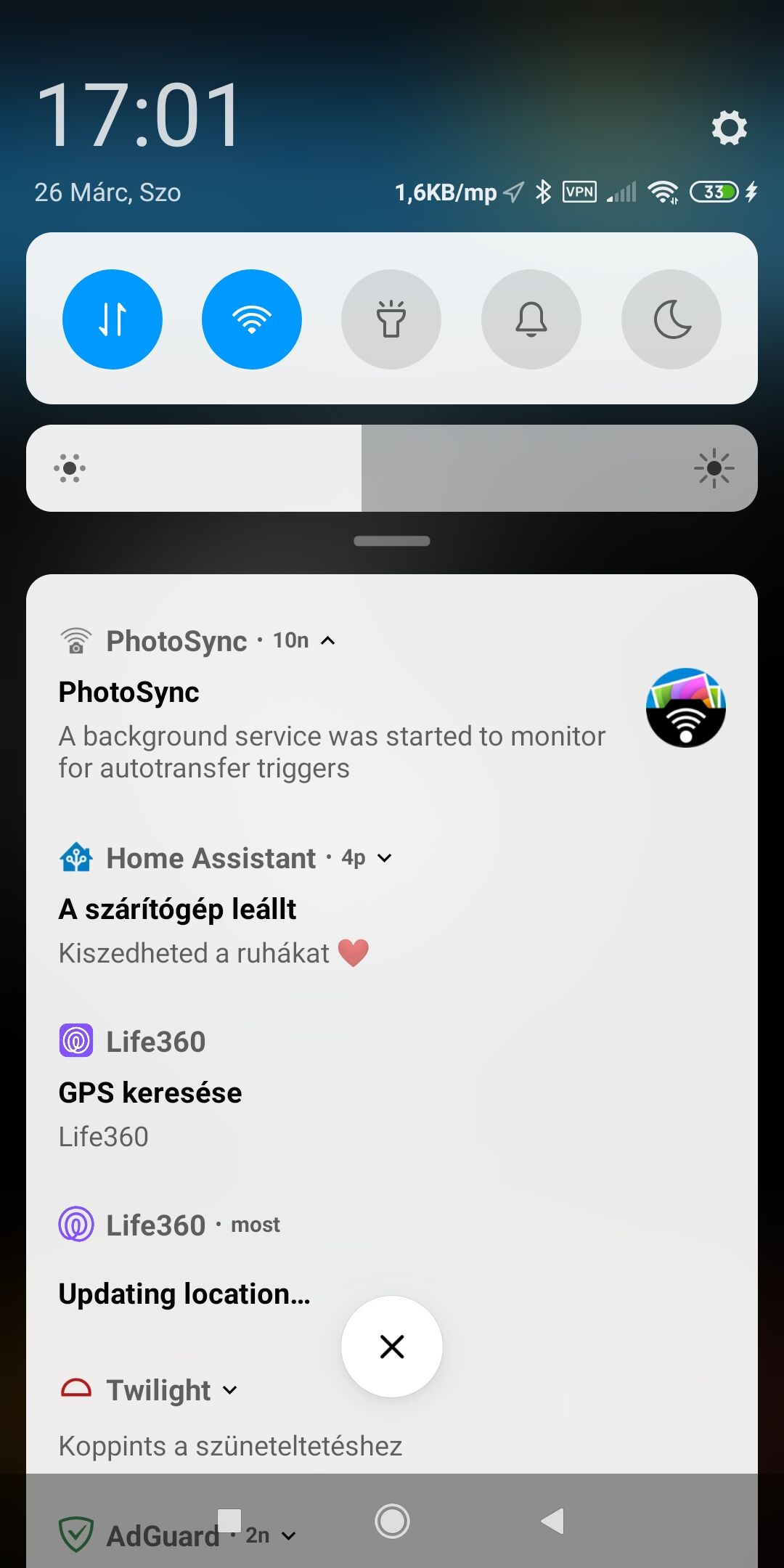Expand the Home Assistant notification
Image resolution: width=784 pixels, height=1568 pixels.
pos(385,858)
